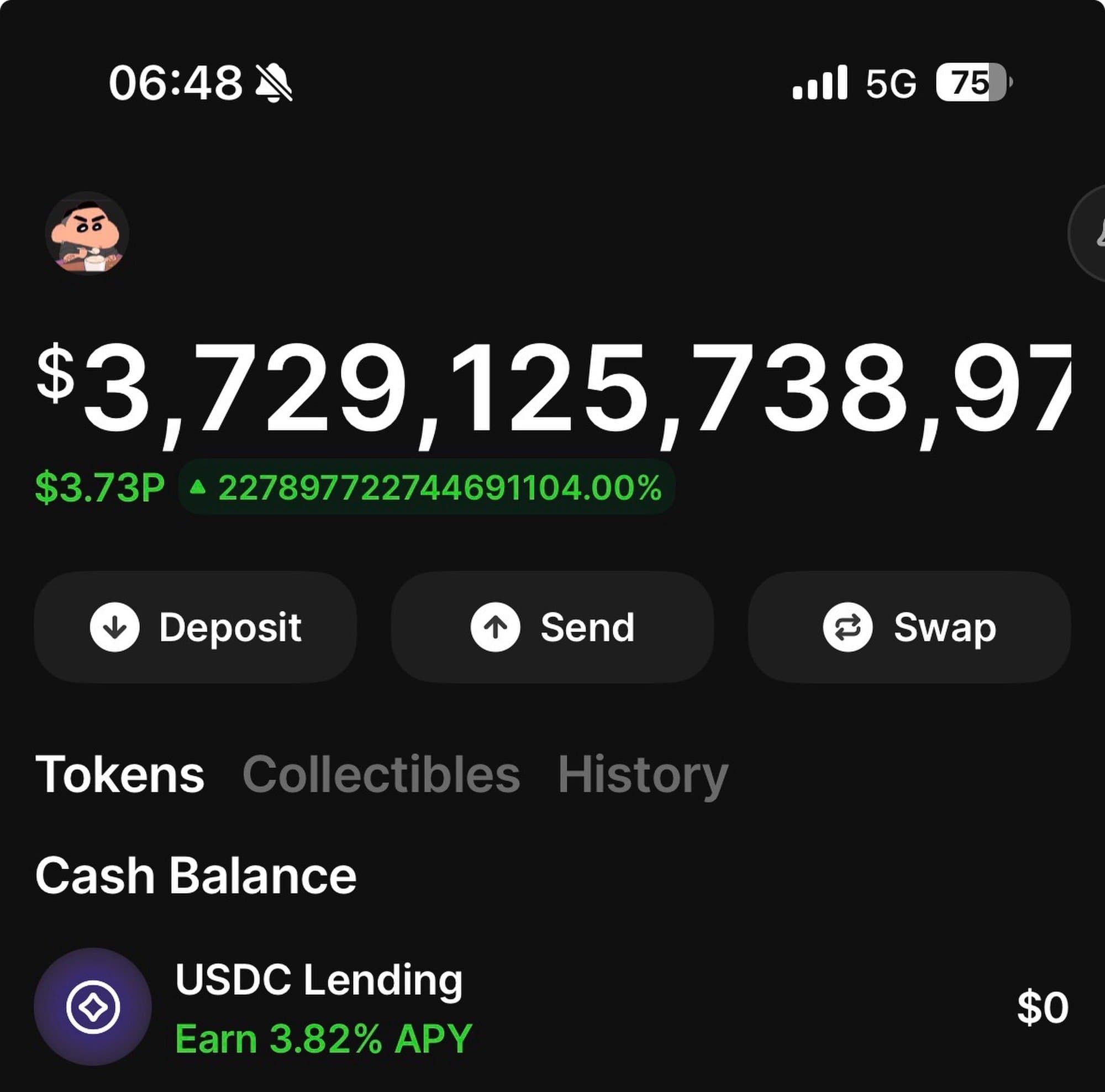The height and width of the screenshot is (1092, 1105).
Task: View the History tab
Action: [x=643, y=775]
